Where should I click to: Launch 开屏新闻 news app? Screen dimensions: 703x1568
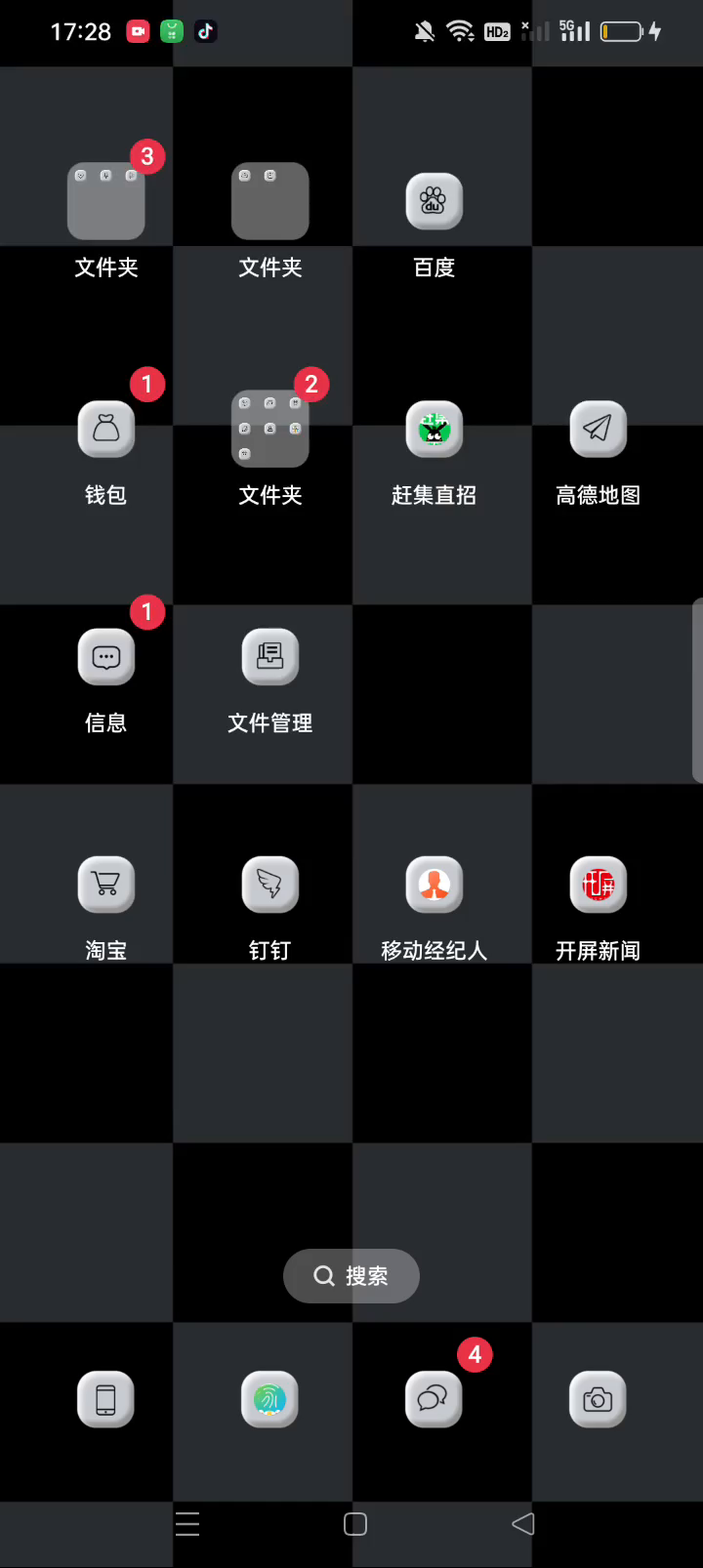tap(598, 885)
